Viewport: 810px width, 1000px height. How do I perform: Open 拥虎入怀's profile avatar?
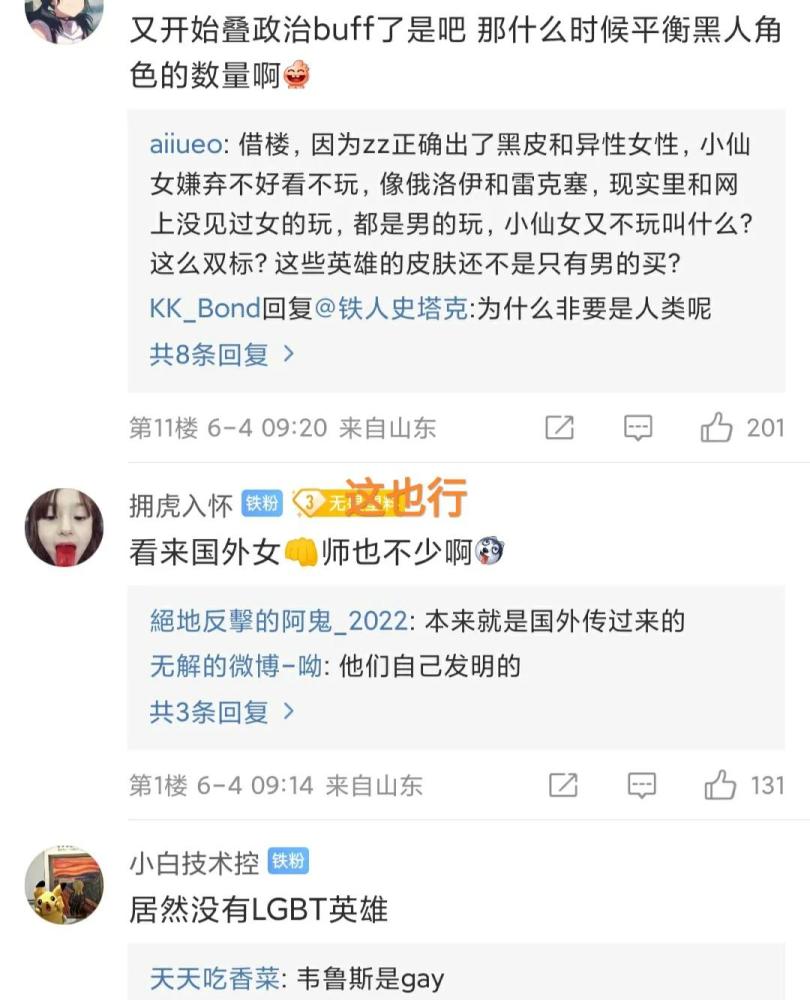point(64,527)
